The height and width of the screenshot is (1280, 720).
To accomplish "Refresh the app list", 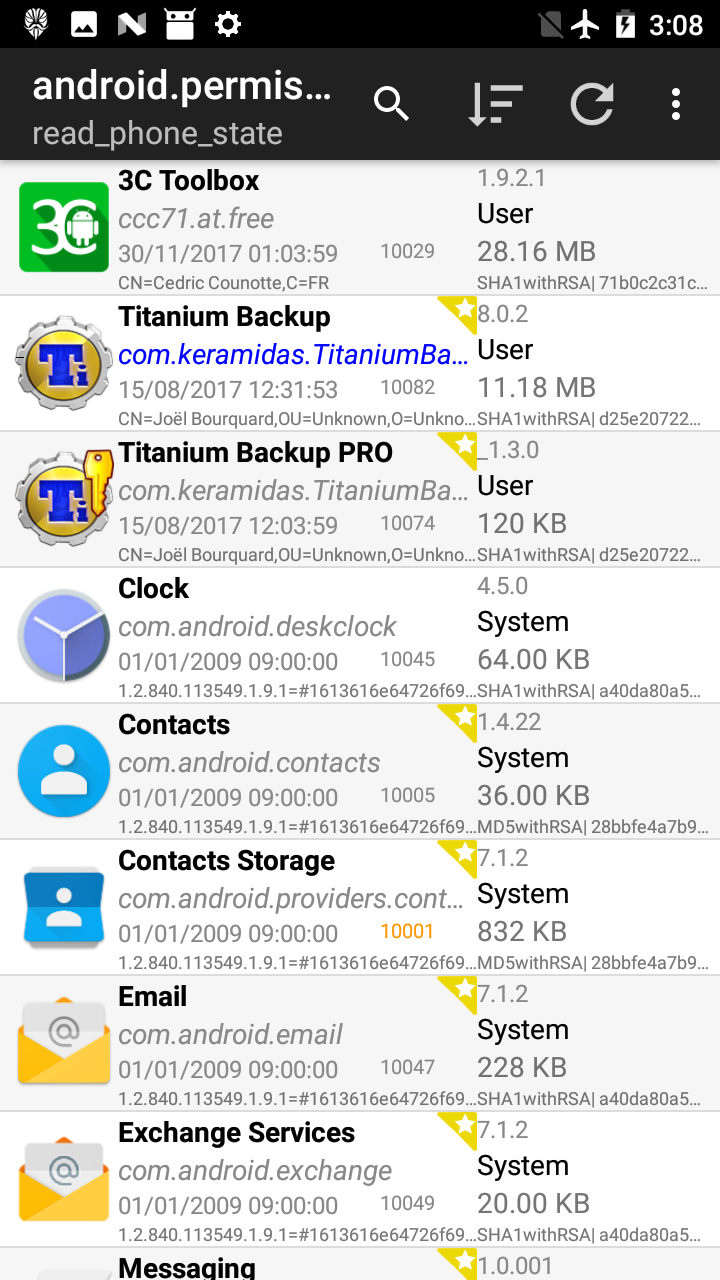I will pos(592,104).
